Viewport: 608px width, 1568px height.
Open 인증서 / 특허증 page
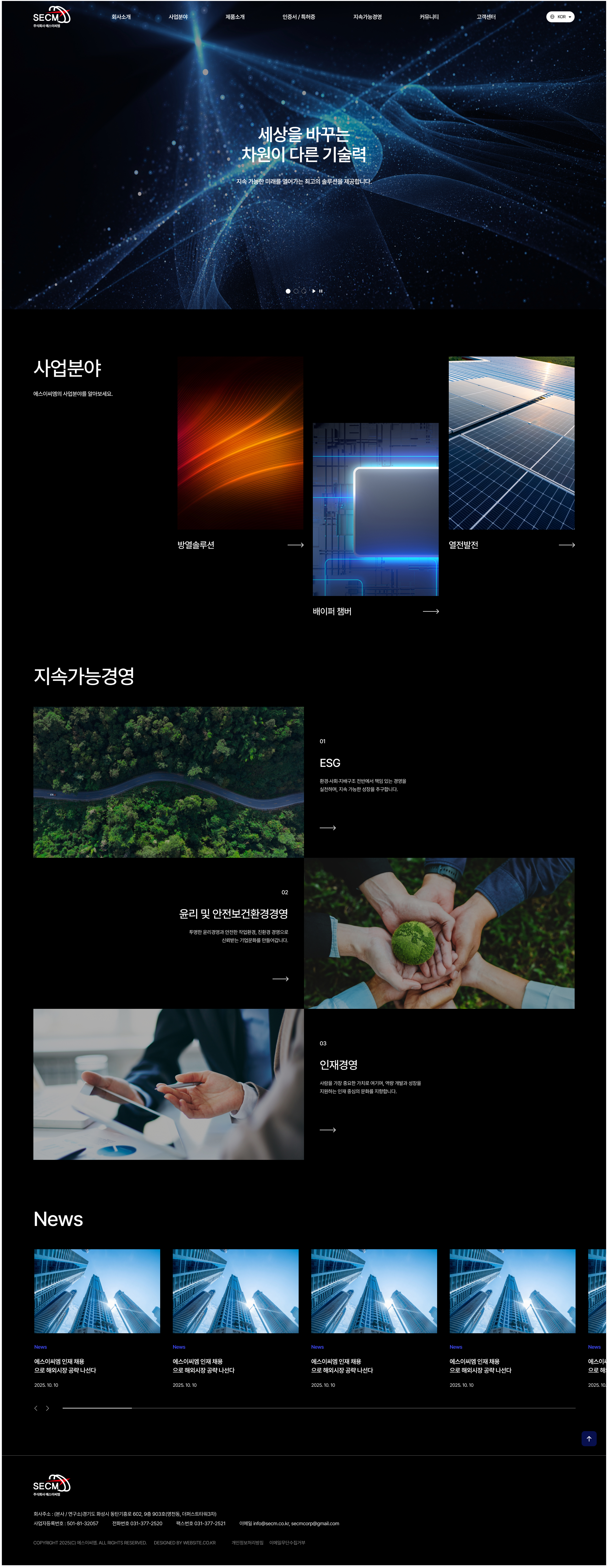(x=298, y=17)
